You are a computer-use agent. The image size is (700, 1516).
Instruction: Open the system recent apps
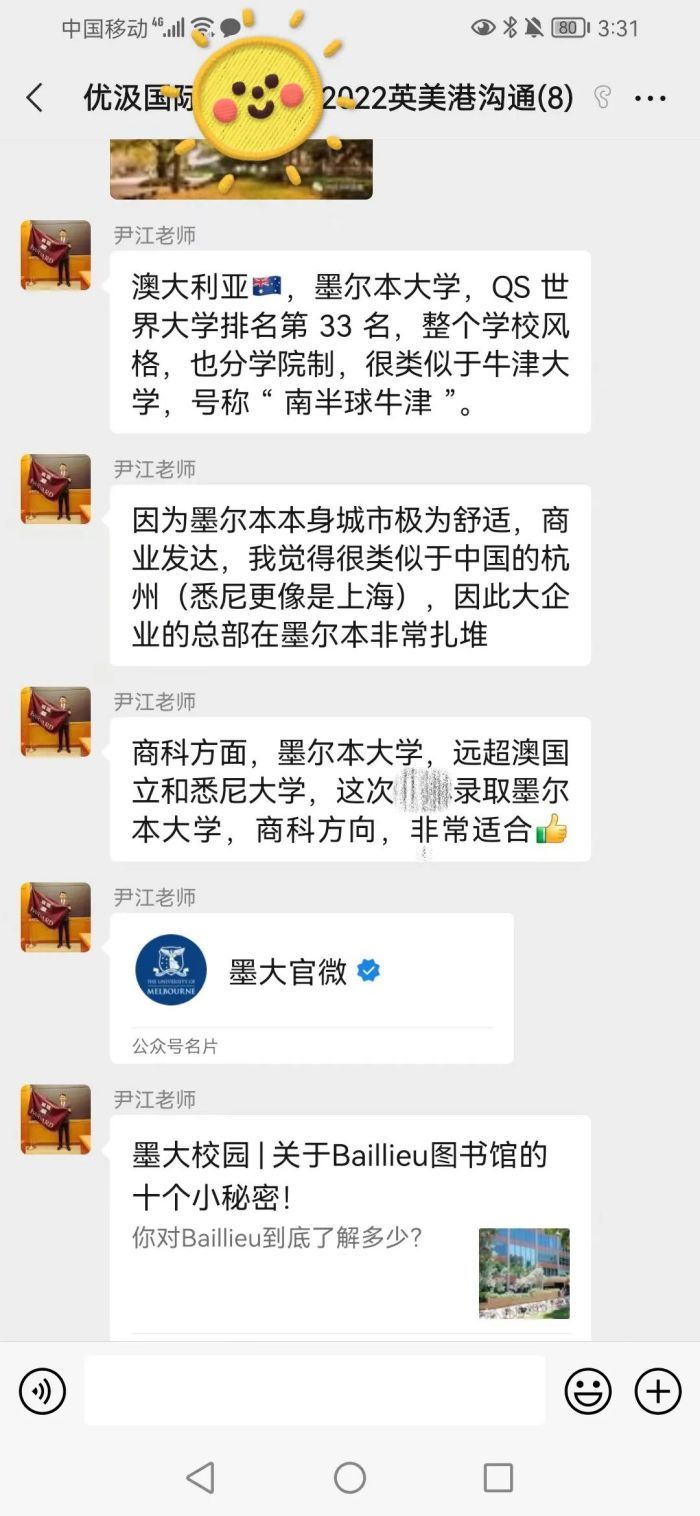498,1477
